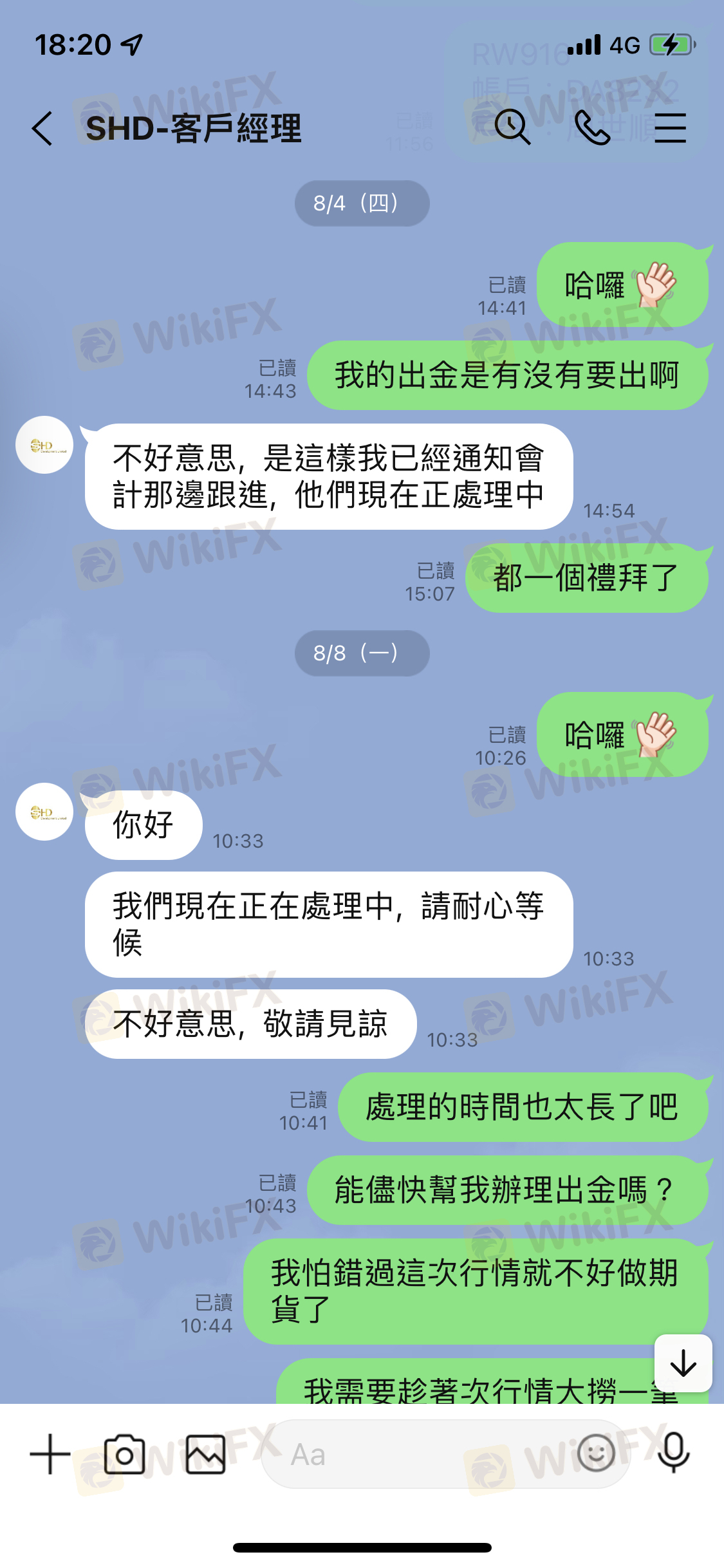Open the plus attachment options

click(x=50, y=1454)
